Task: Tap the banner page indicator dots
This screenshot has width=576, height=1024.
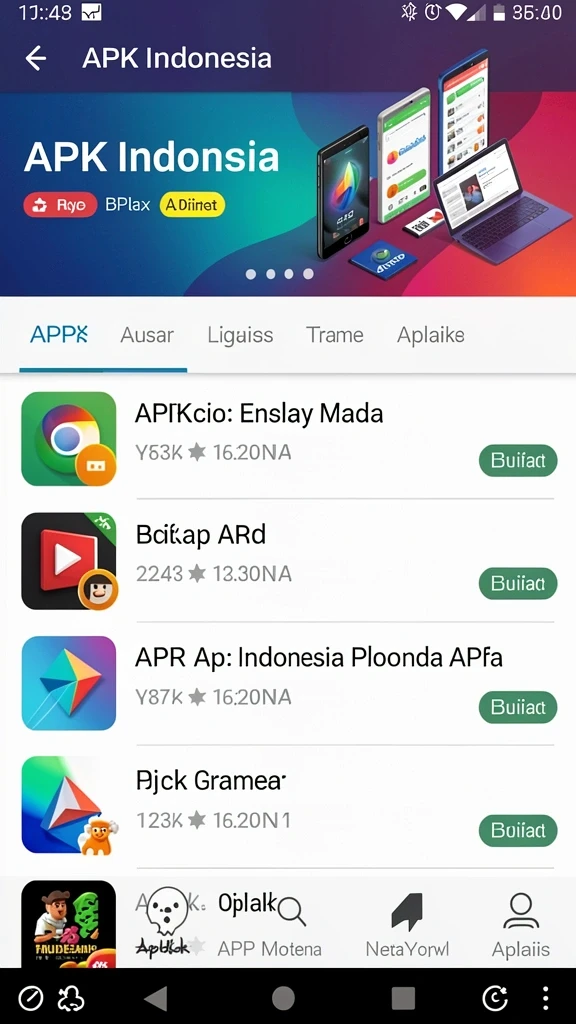Action: [280, 274]
